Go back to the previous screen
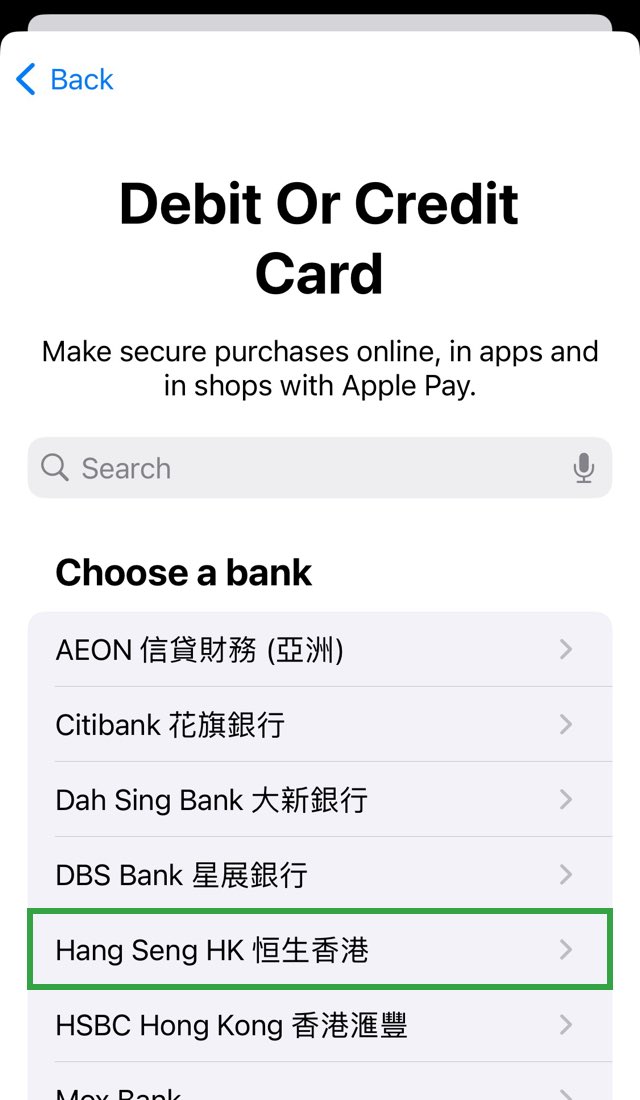Screen dimensions: 640x1100 pyautogui.click(x=66, y=80)
